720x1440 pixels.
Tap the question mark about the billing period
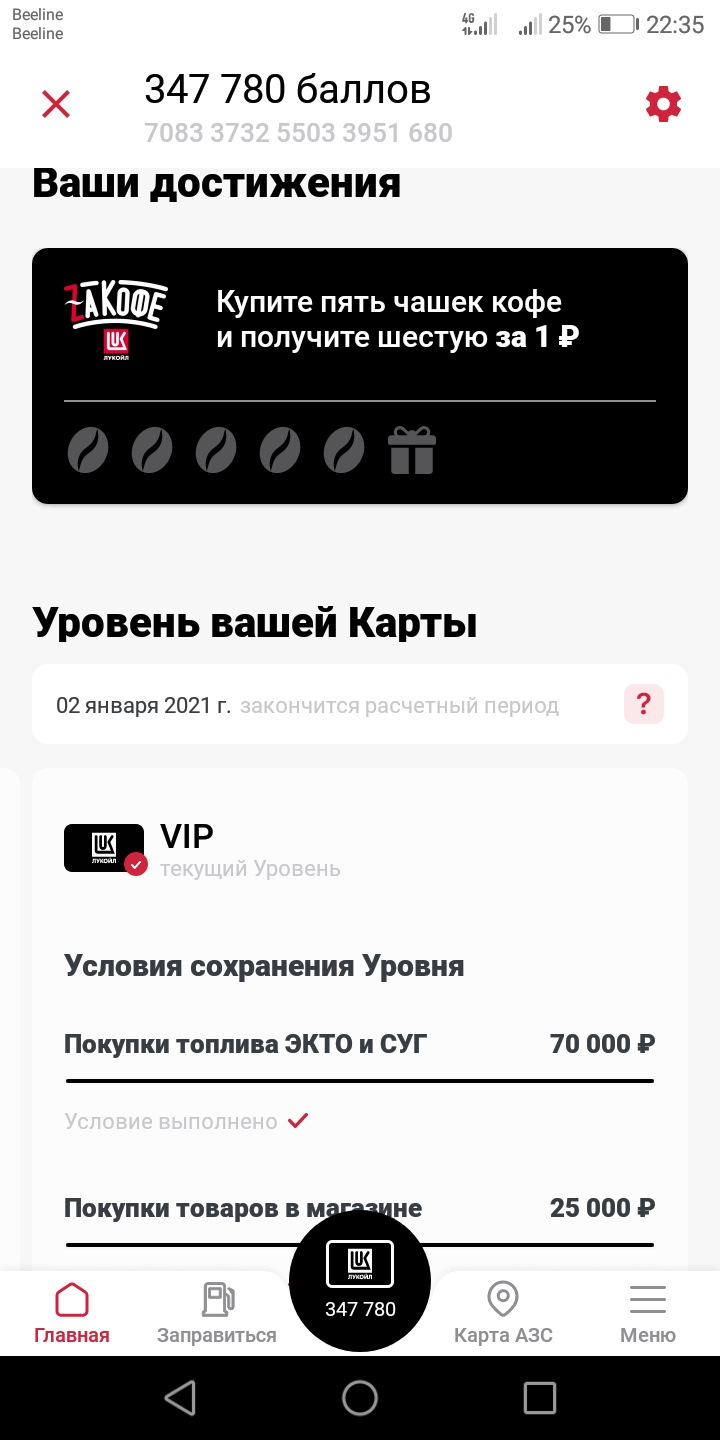(x=643, y=705)
